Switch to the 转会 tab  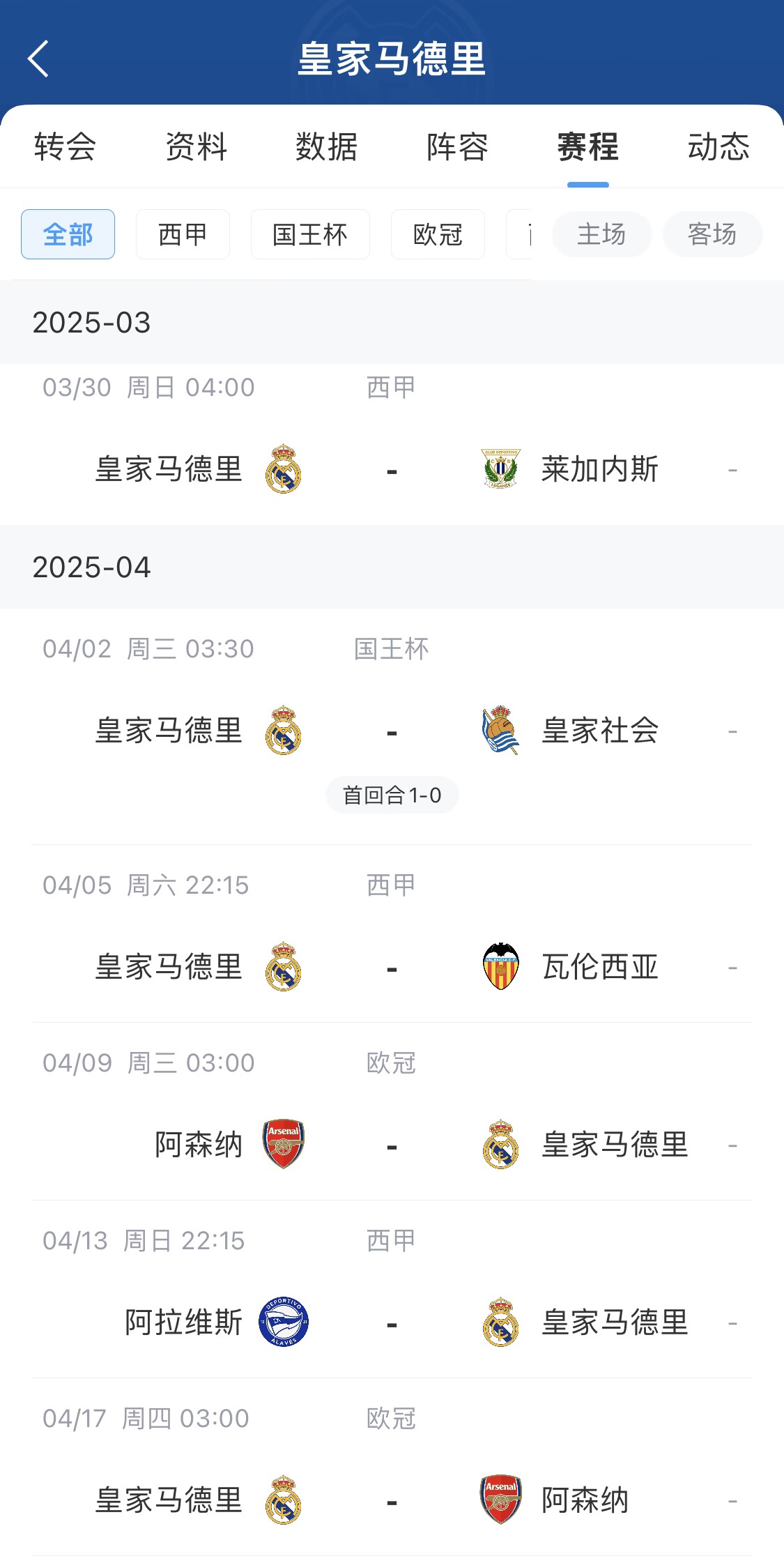coord(65,147)
